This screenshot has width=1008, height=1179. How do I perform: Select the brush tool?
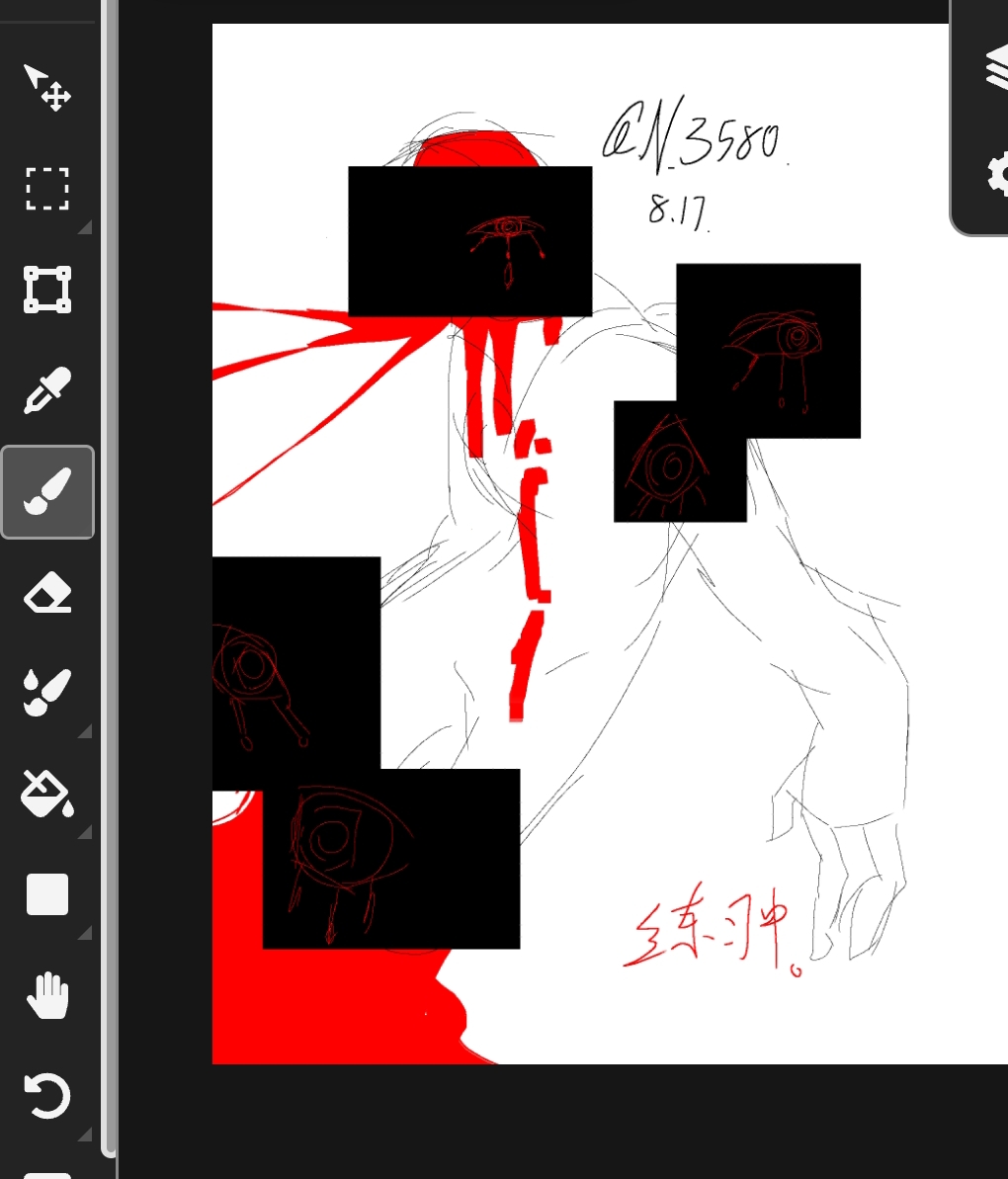click(x=47, y=492)
